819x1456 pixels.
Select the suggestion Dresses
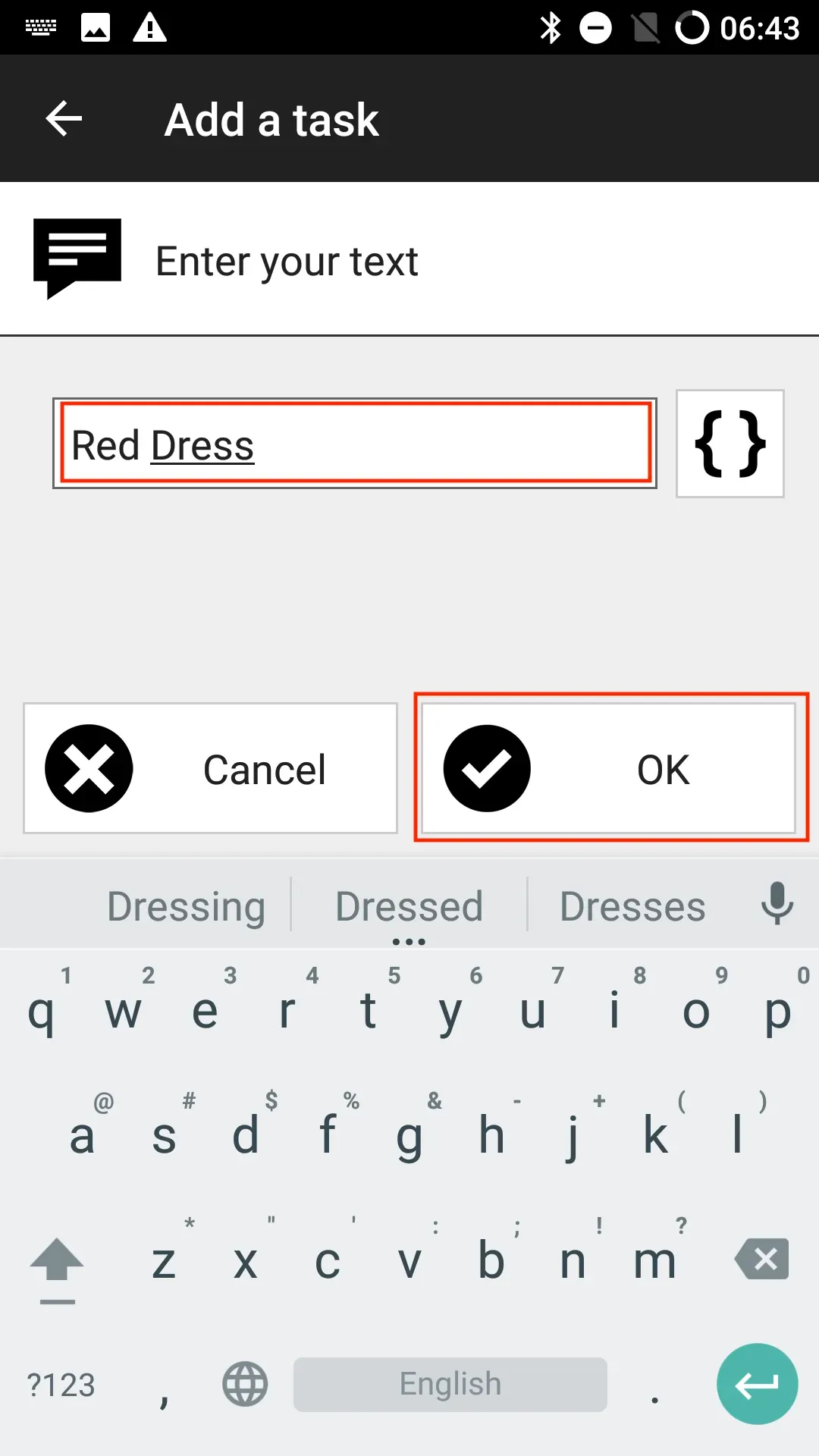(632, 905)
